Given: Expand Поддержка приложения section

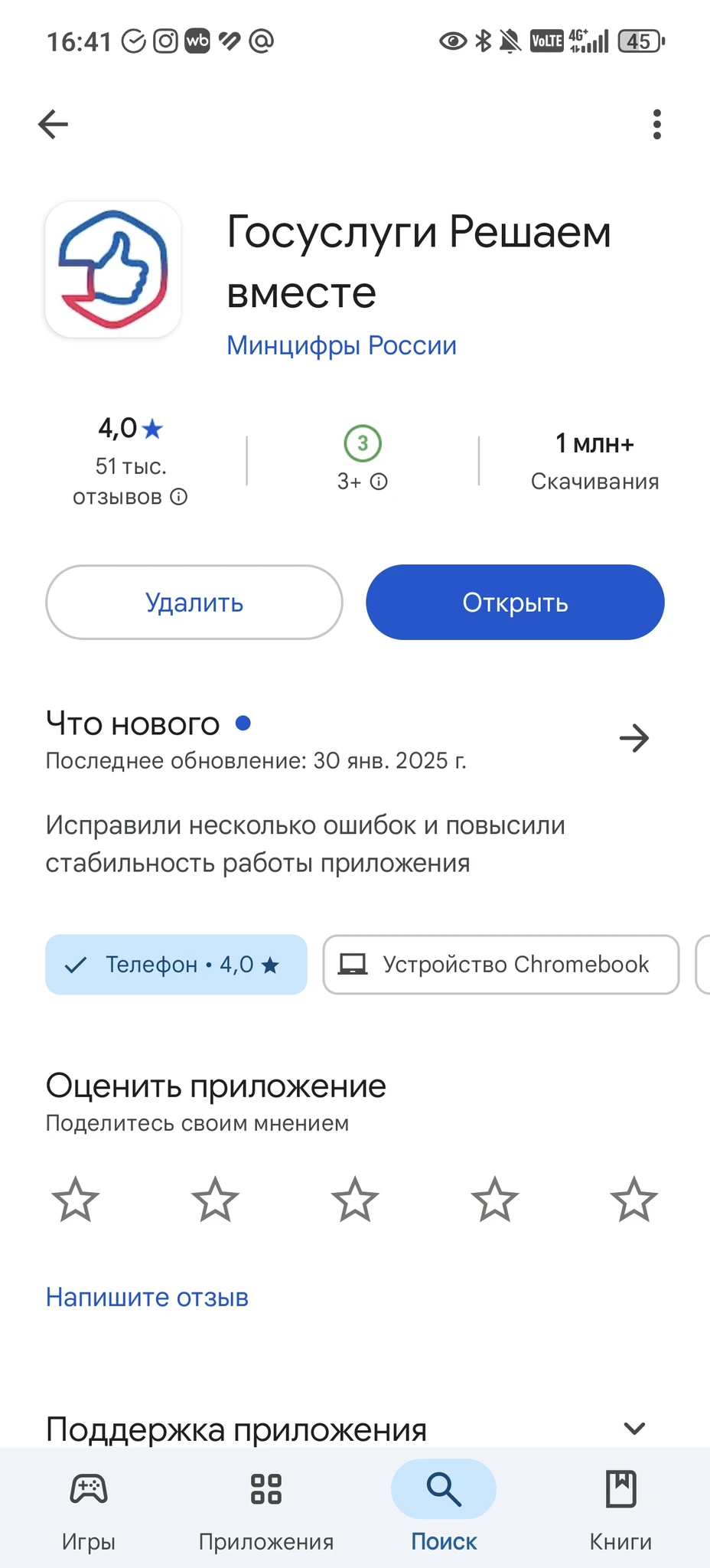Looking at the screenshot, I should coord(634,1429).
